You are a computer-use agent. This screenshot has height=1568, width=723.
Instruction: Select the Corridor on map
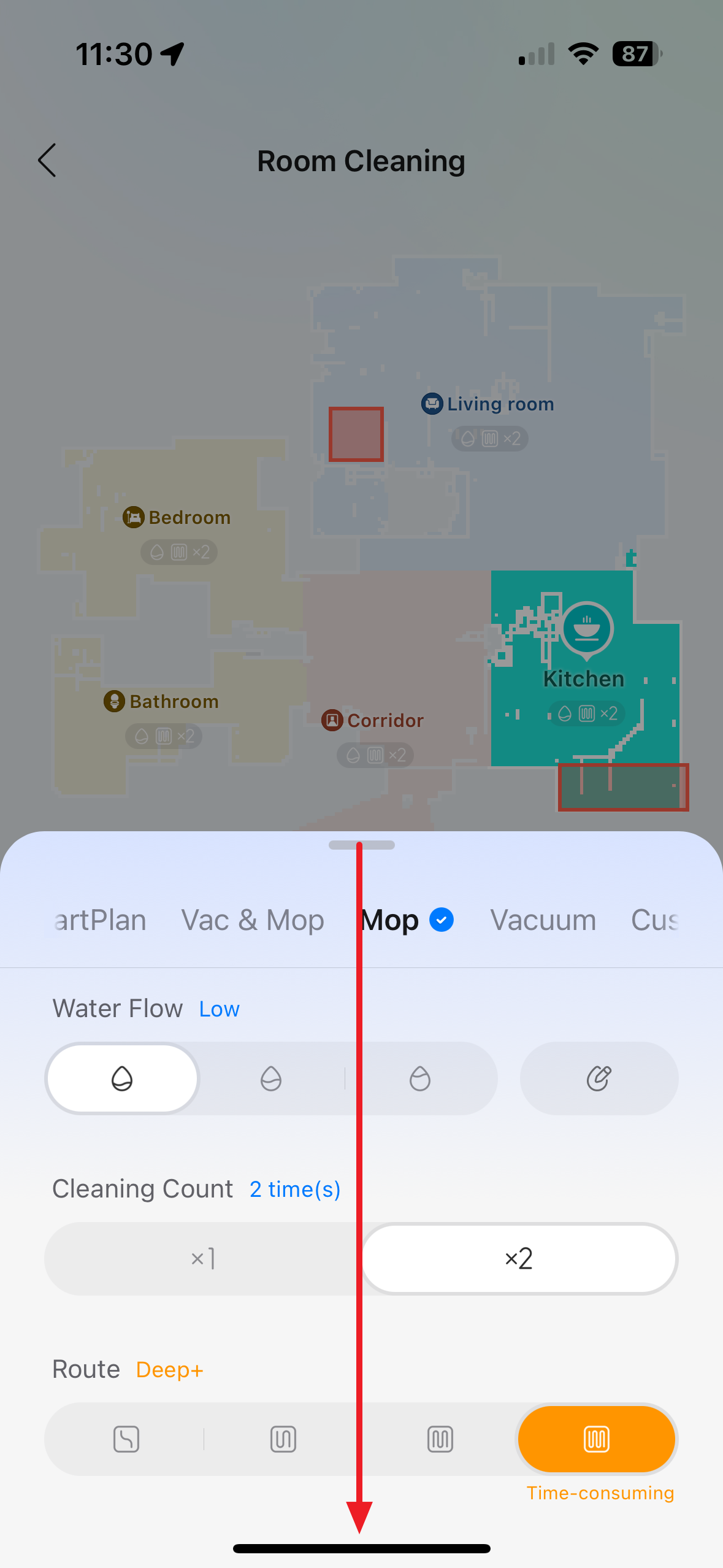[384, 720]
